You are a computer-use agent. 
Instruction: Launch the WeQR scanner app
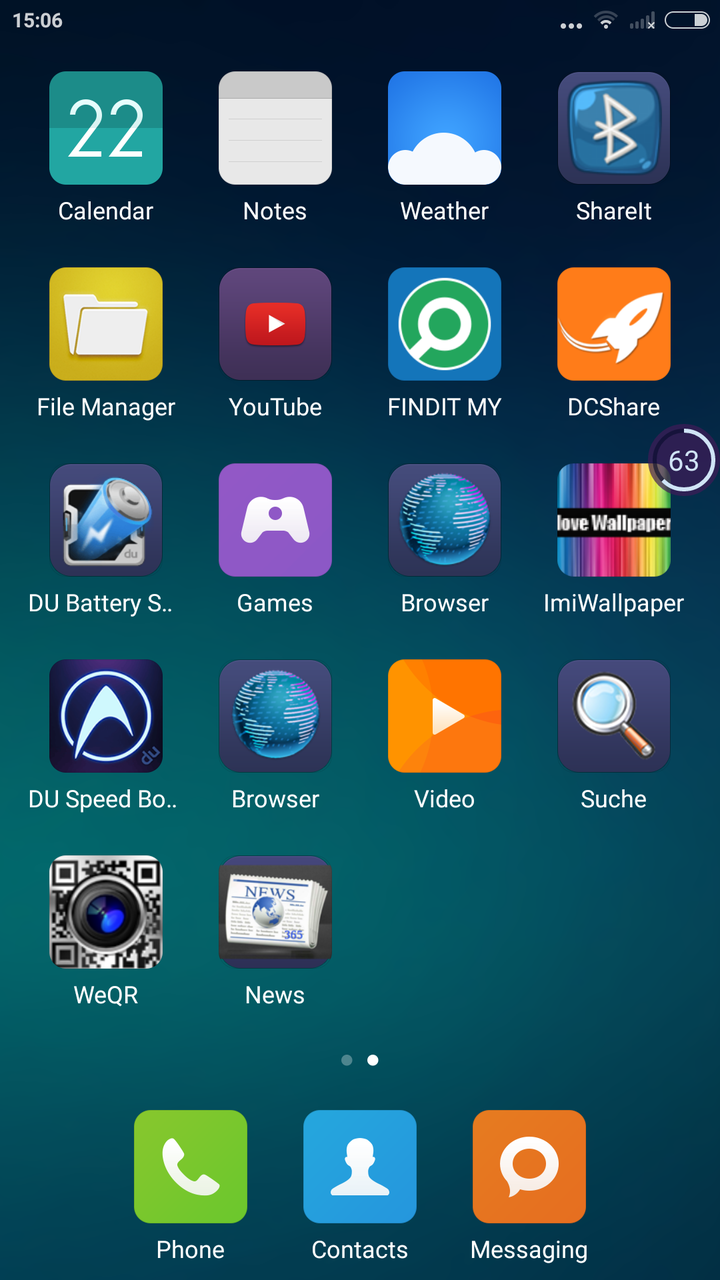pos(106,912)
